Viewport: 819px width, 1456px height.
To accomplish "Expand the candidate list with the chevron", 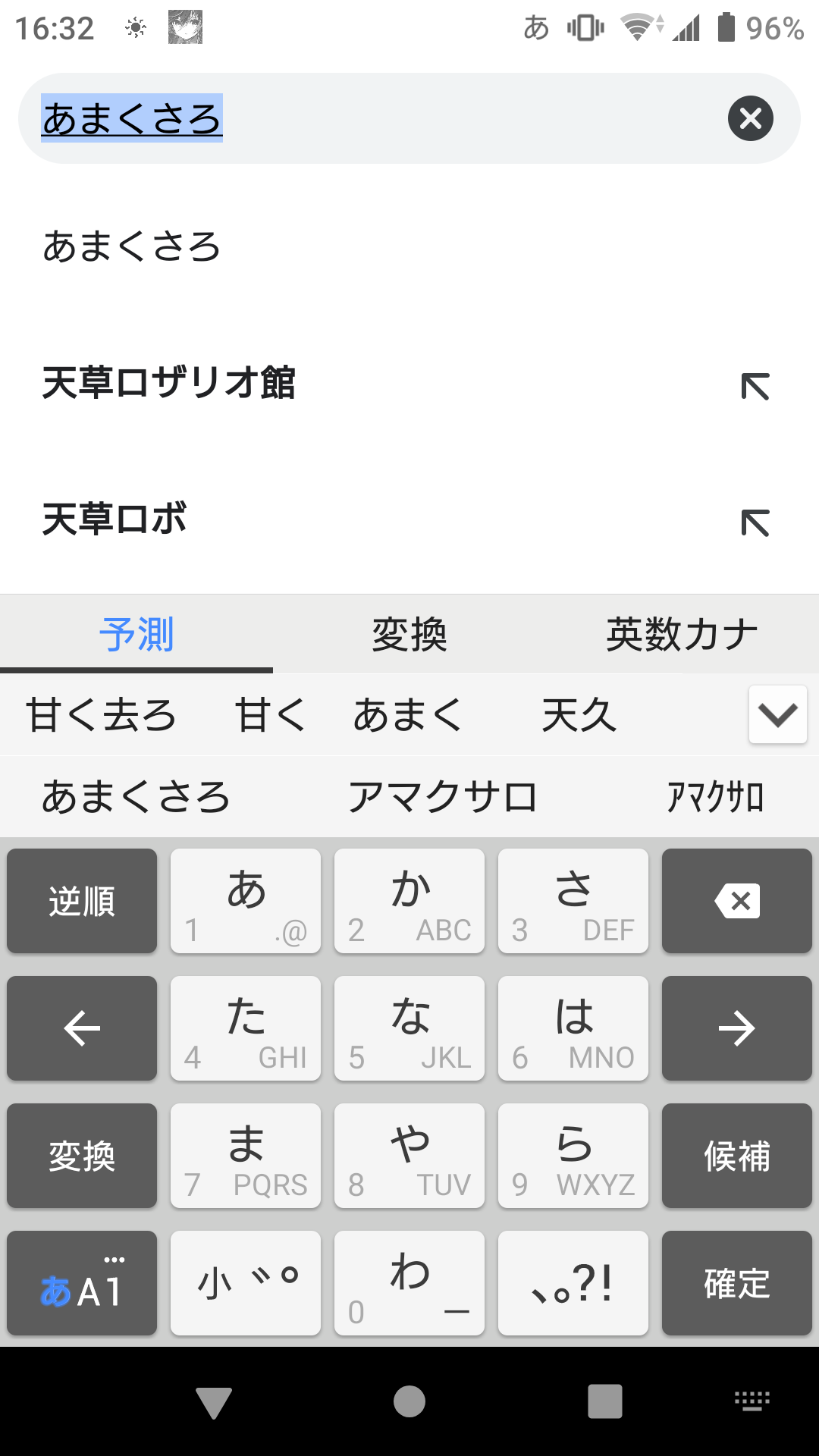I will point(777,714).
